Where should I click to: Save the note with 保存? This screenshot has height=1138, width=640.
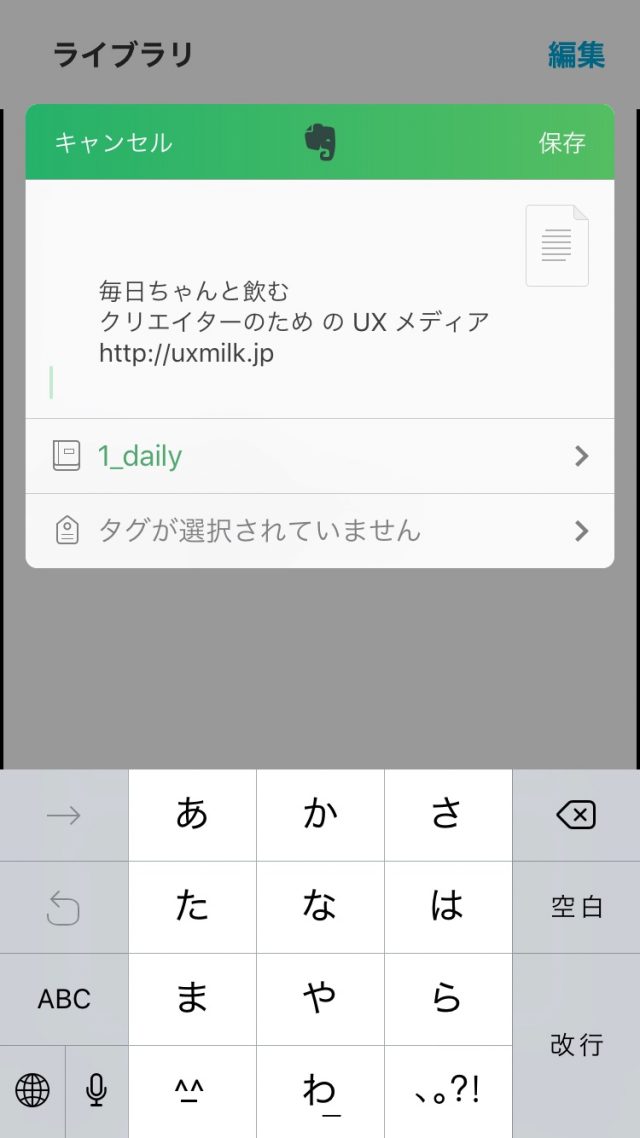point(561,142)
